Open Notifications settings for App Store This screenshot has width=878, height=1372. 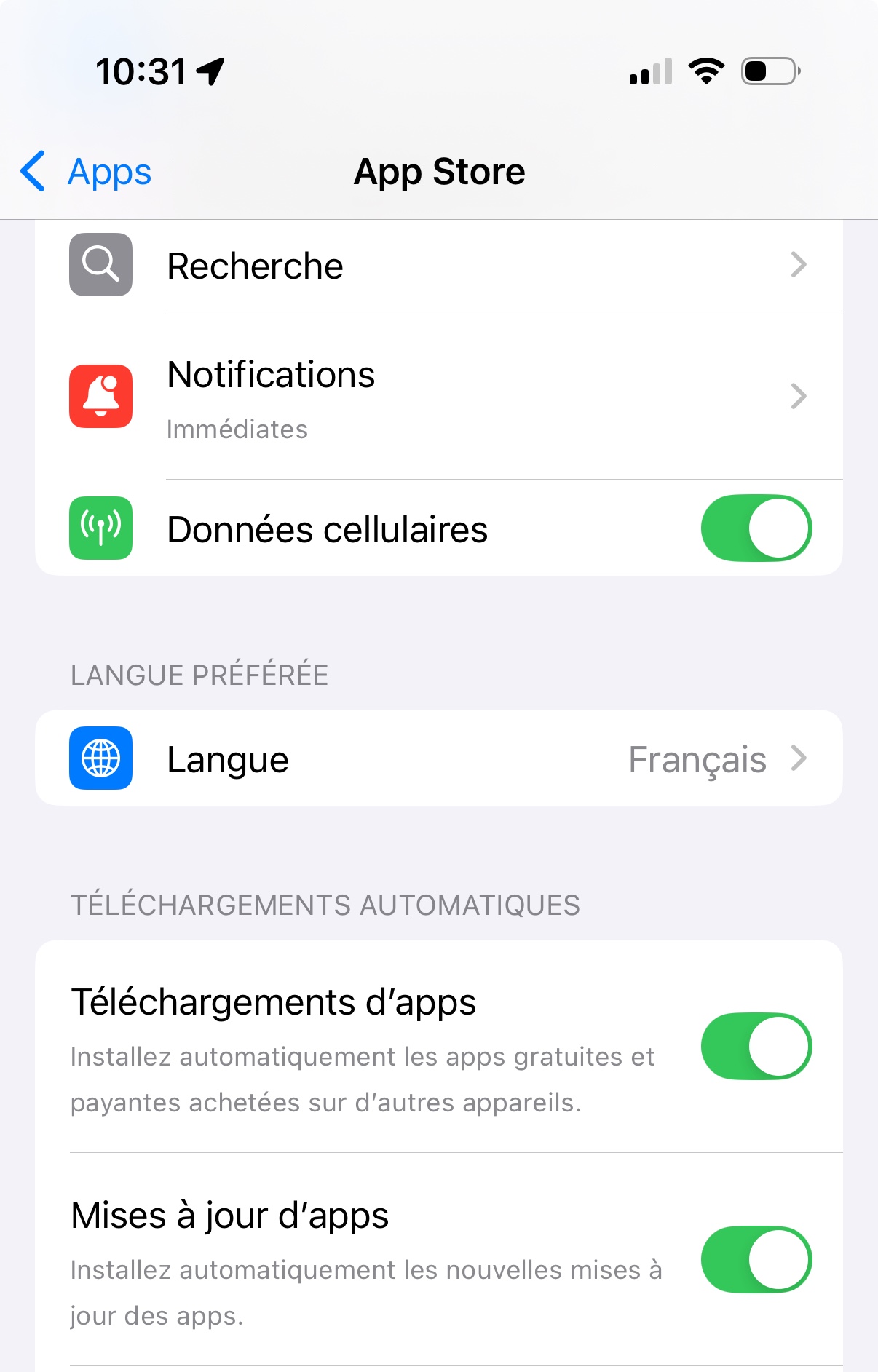[439, 396]
